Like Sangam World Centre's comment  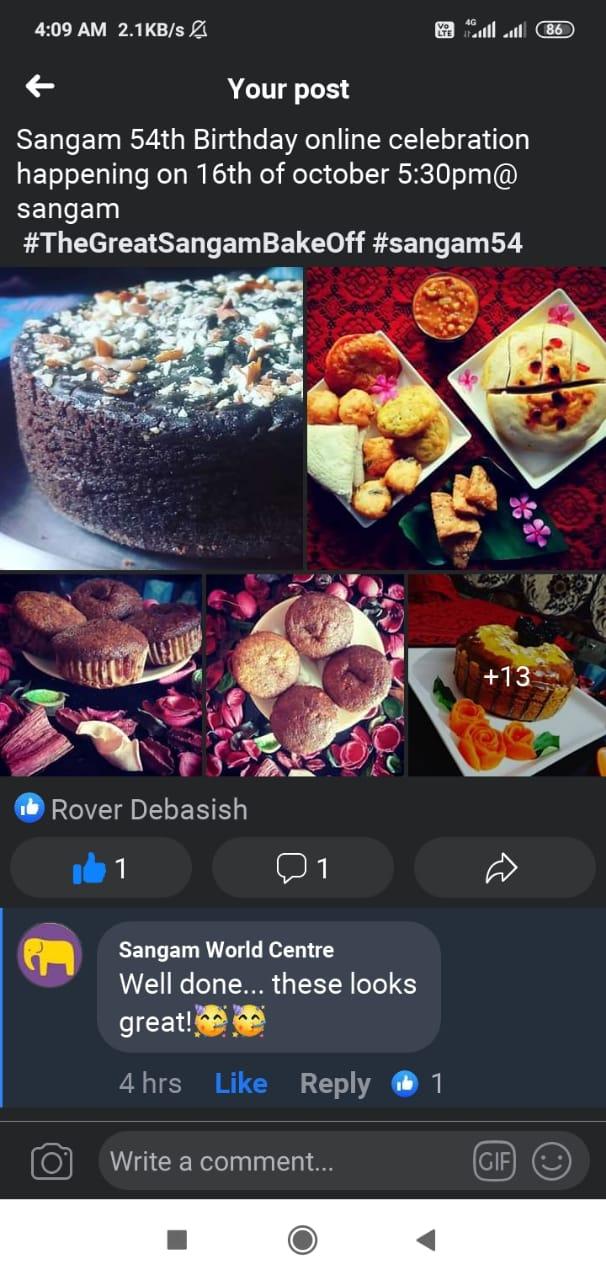click(x=241, y=1084)
